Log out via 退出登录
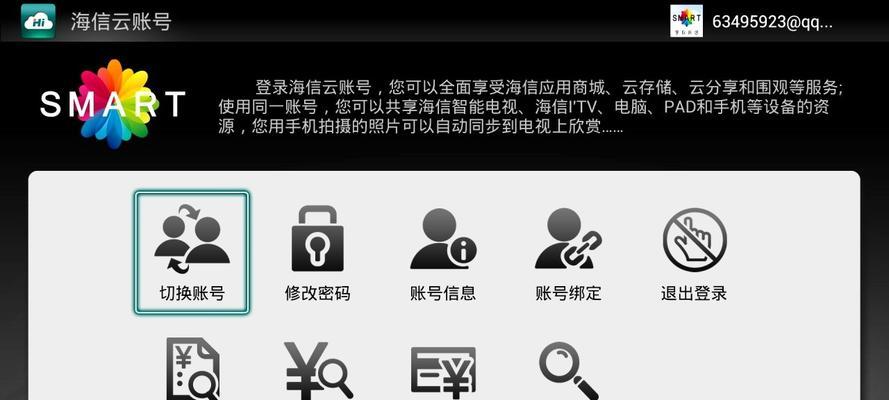This screenshot has width=889, height=400. 694,252
